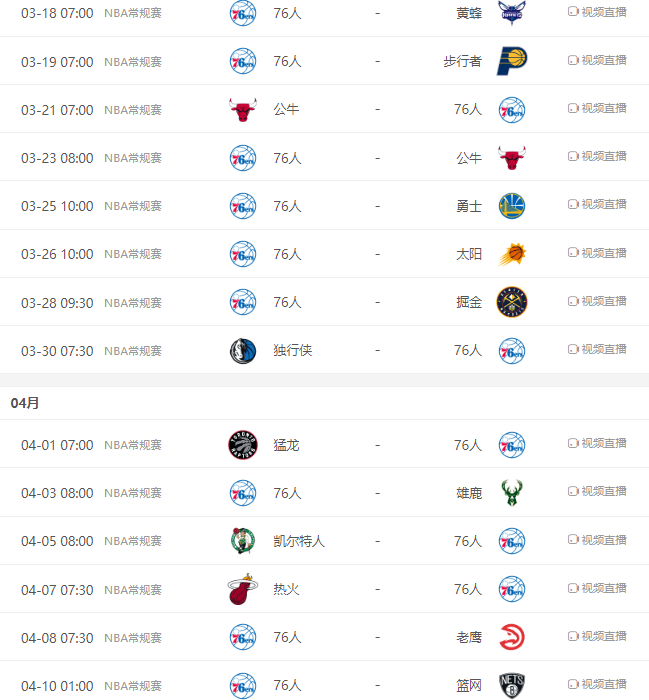Open live video for 04-05 凯尔特人 game
The height and width of the screenshot is (700, 649).
pyautogui.click(x=597, y=540)
